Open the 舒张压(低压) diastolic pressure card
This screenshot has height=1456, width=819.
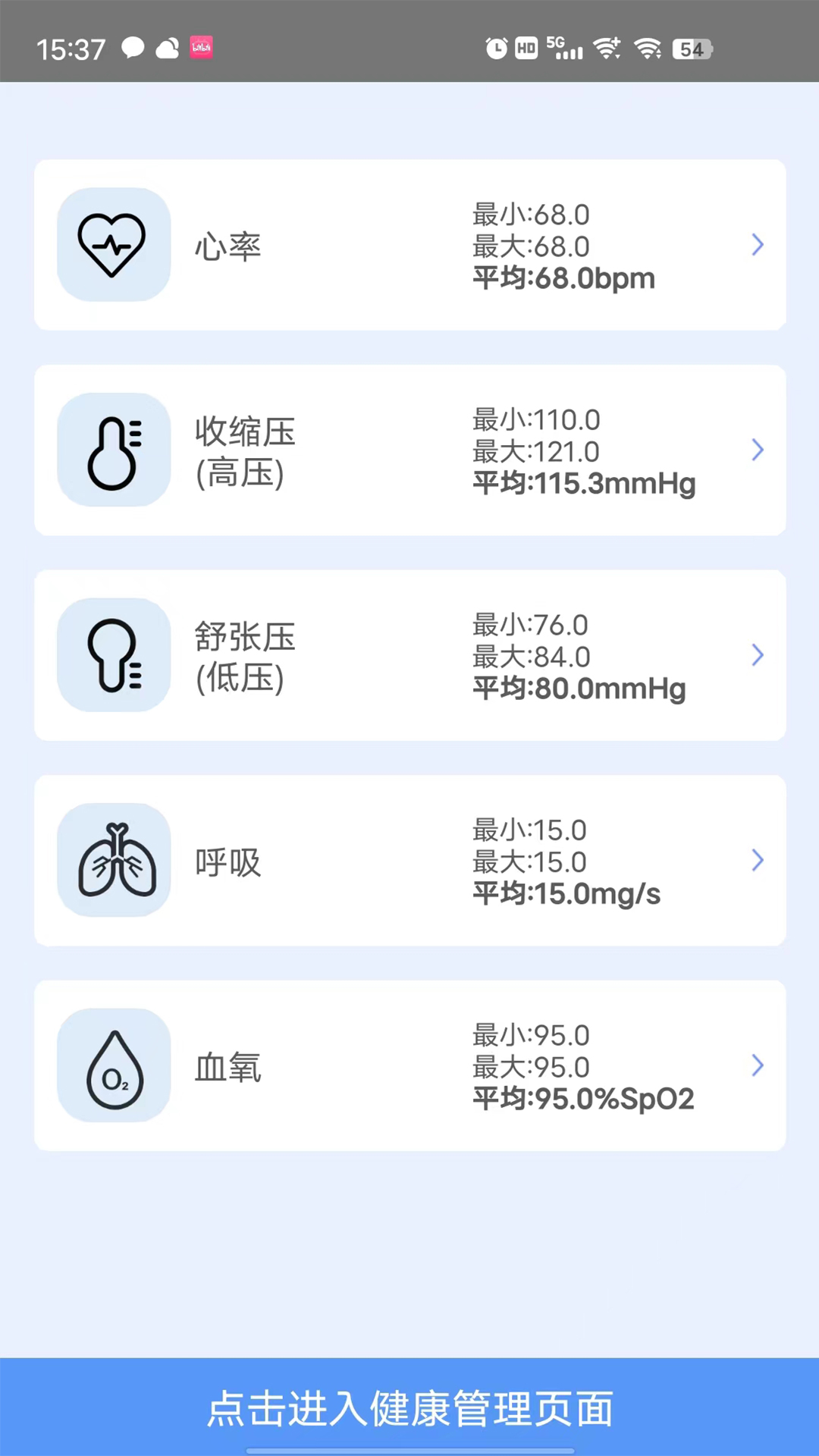(409, 655)
